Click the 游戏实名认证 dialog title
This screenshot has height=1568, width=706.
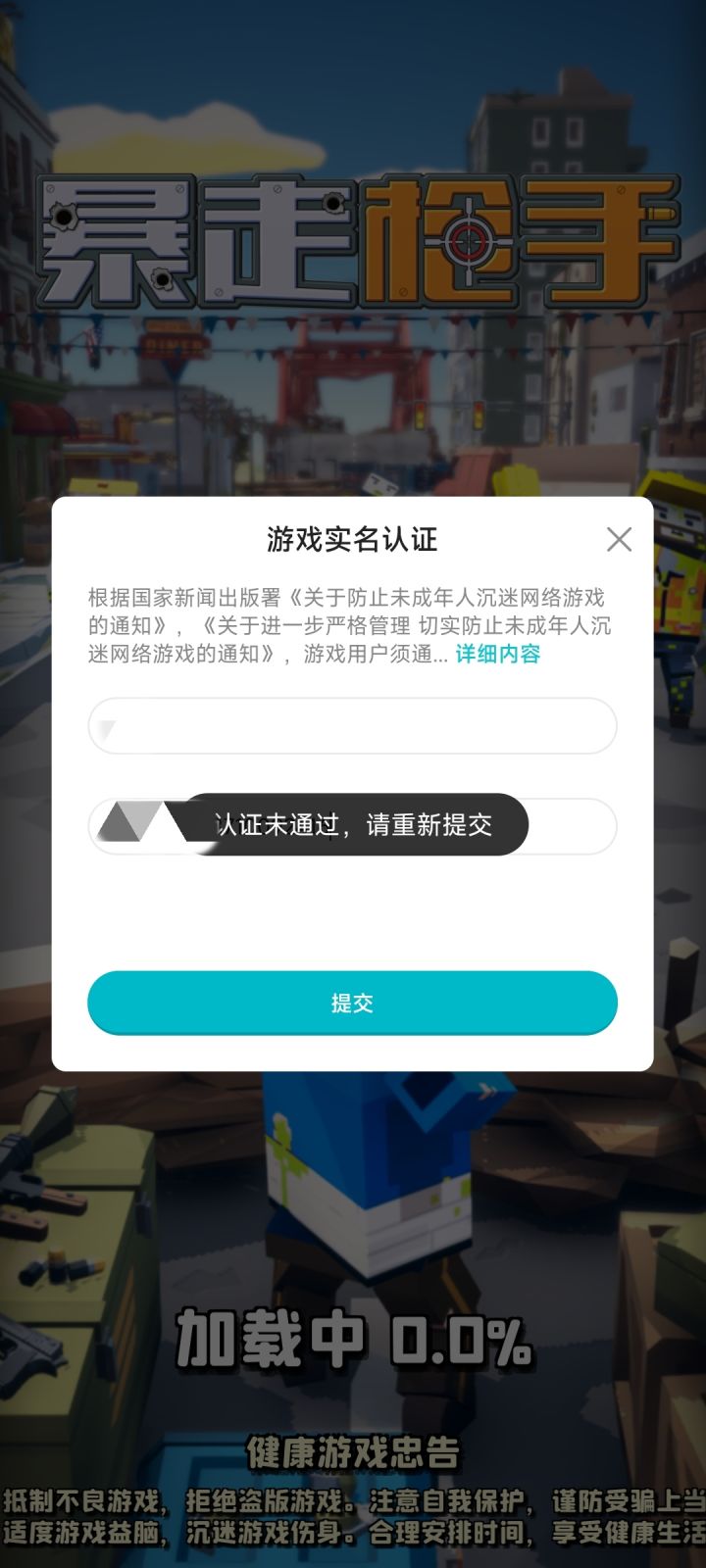click(352, 537)
